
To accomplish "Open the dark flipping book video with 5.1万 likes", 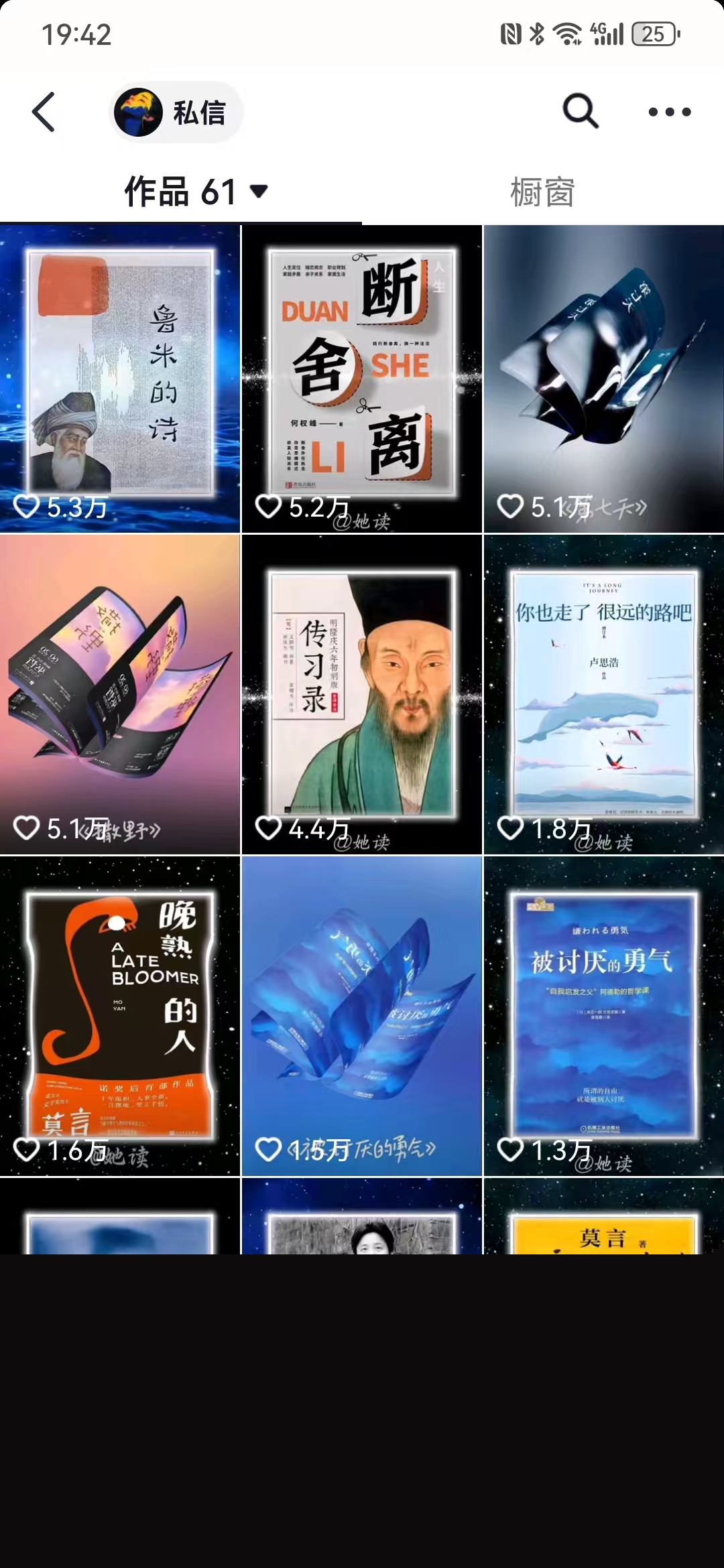I will click(x=603, y=379).
